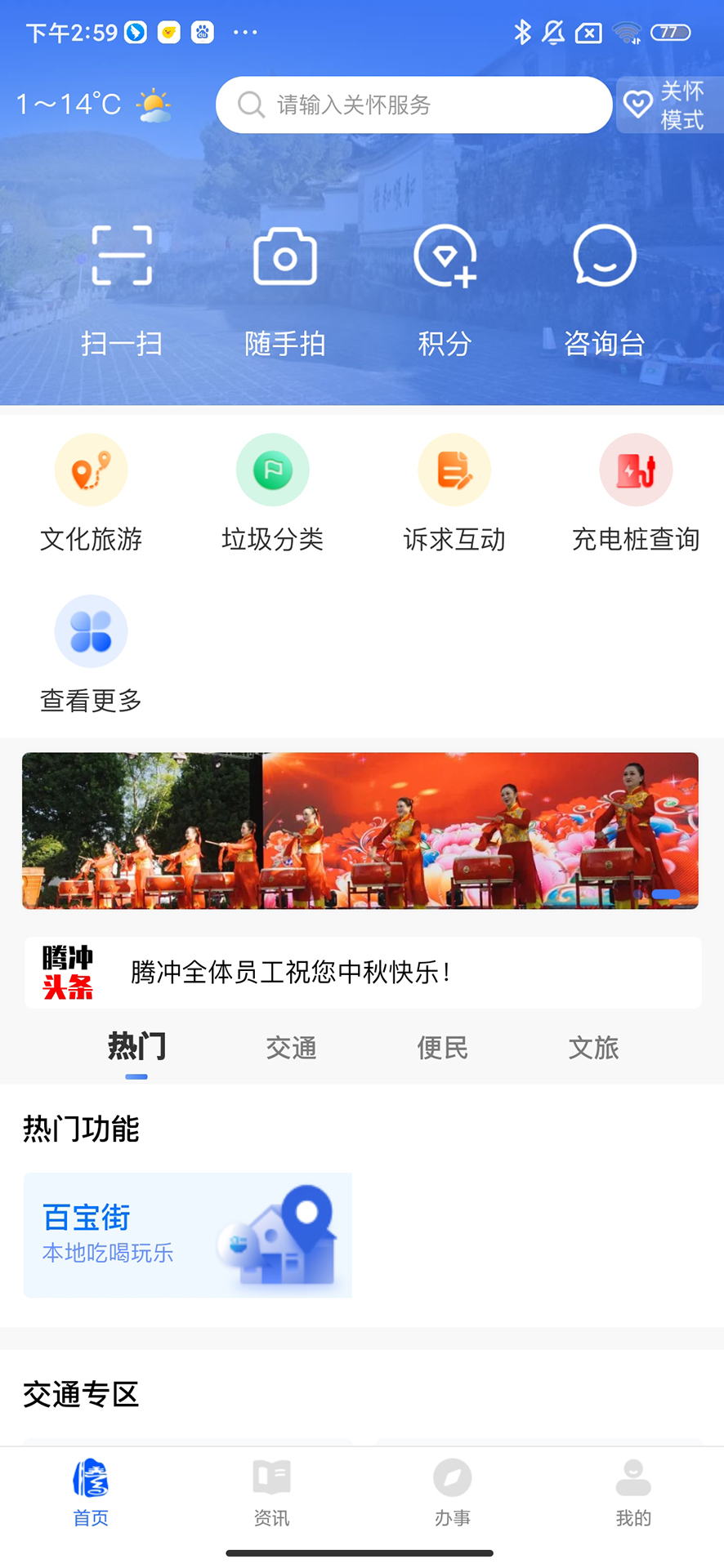Switch to the 交通 tab
The width and height of the screenshot is (724, 1568).
291,1048
